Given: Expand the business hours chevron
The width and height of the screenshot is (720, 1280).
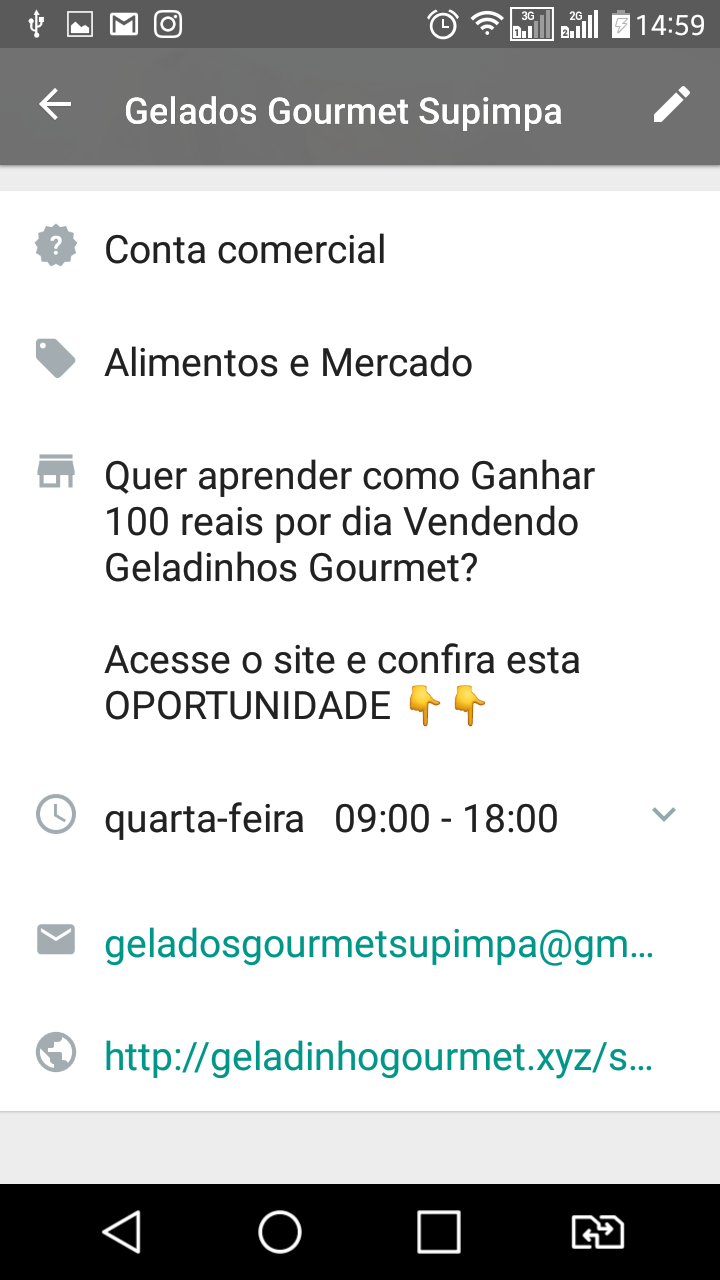Looking at the screenshot, I should [664, 815].
